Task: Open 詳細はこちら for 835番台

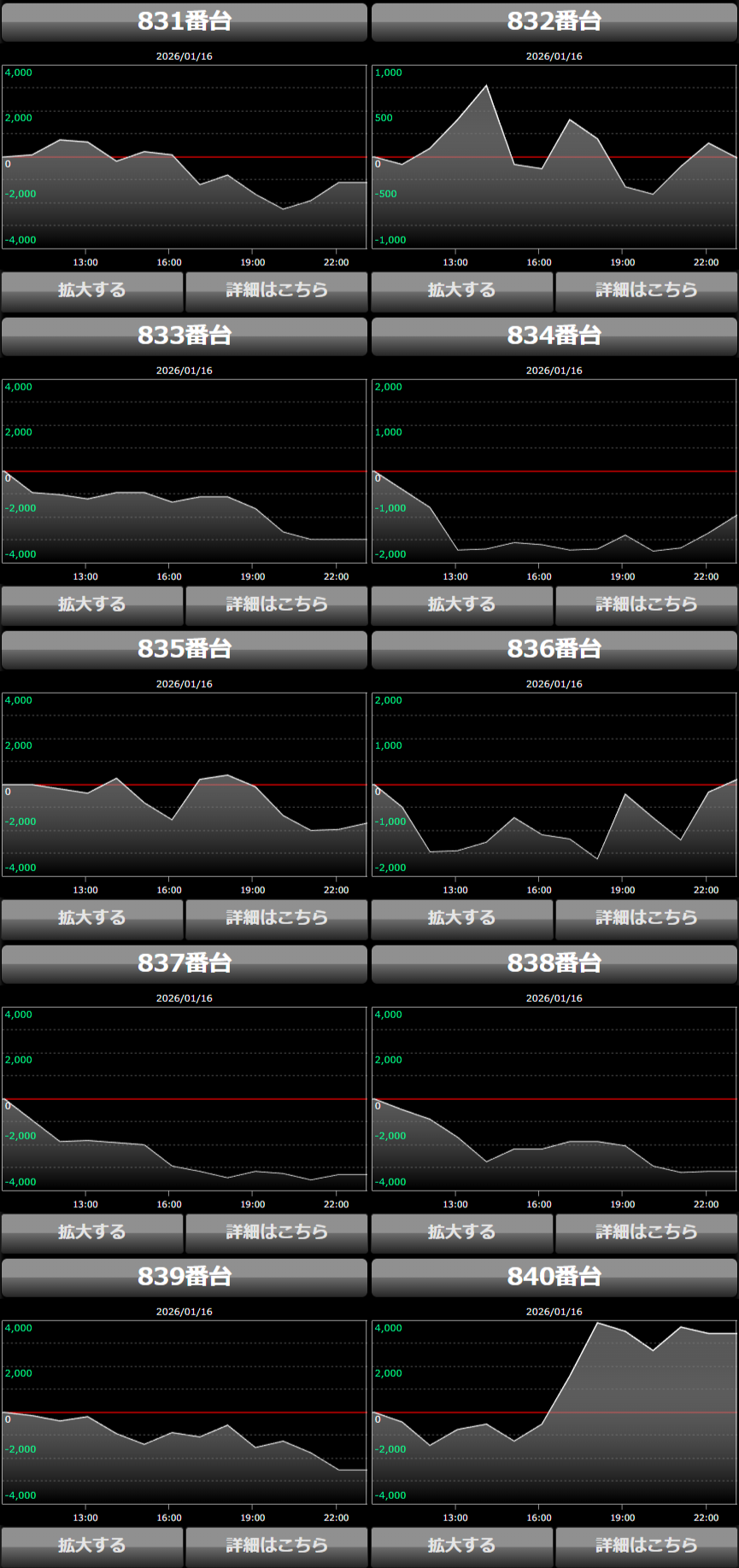Action: (276, 918)
